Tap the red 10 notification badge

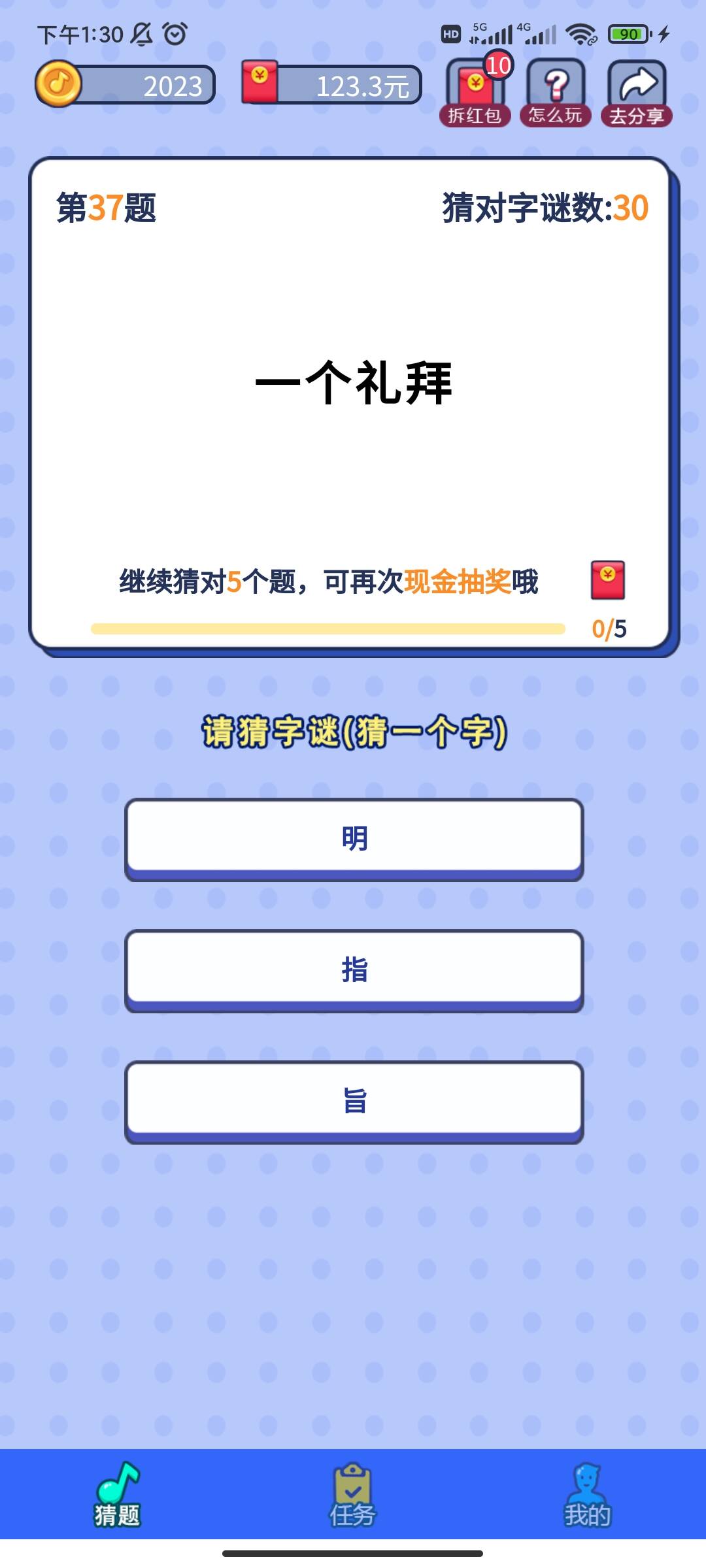498,64
